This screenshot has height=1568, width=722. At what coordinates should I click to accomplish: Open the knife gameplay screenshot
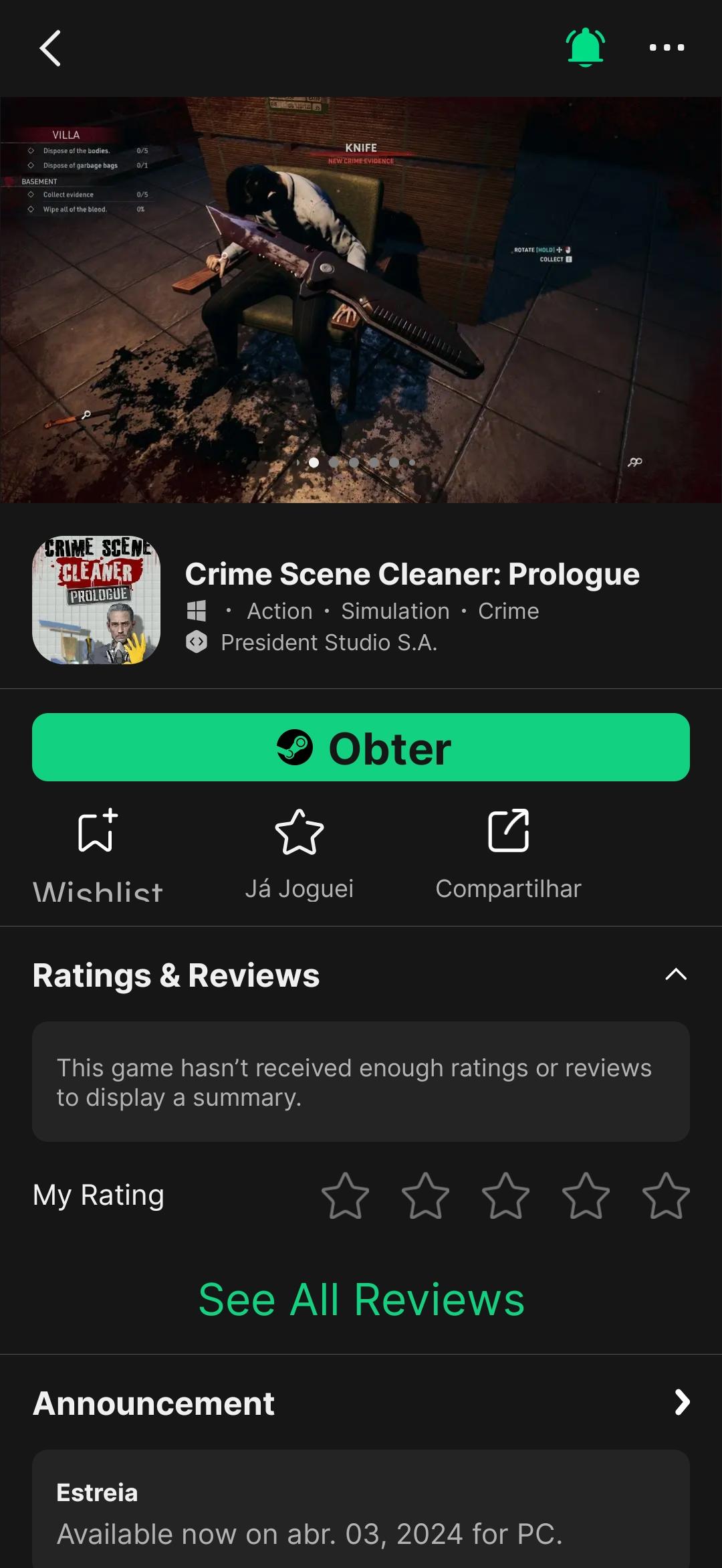coord(361,300)
